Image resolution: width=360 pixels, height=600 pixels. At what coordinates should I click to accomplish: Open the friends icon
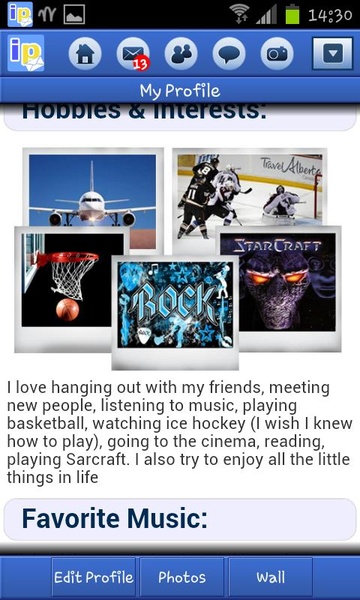[x=181, y=54]
